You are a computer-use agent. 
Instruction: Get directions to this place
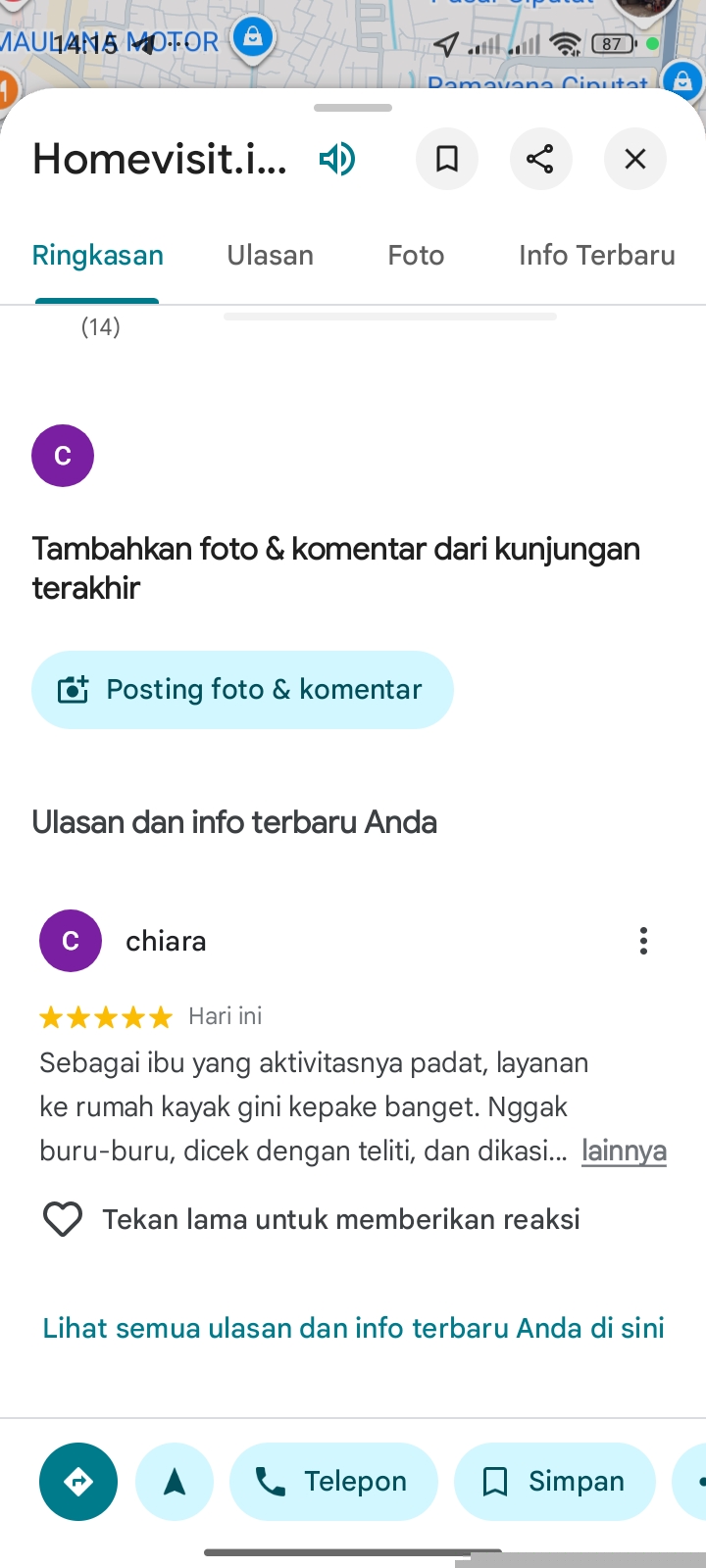[78, 1482]
